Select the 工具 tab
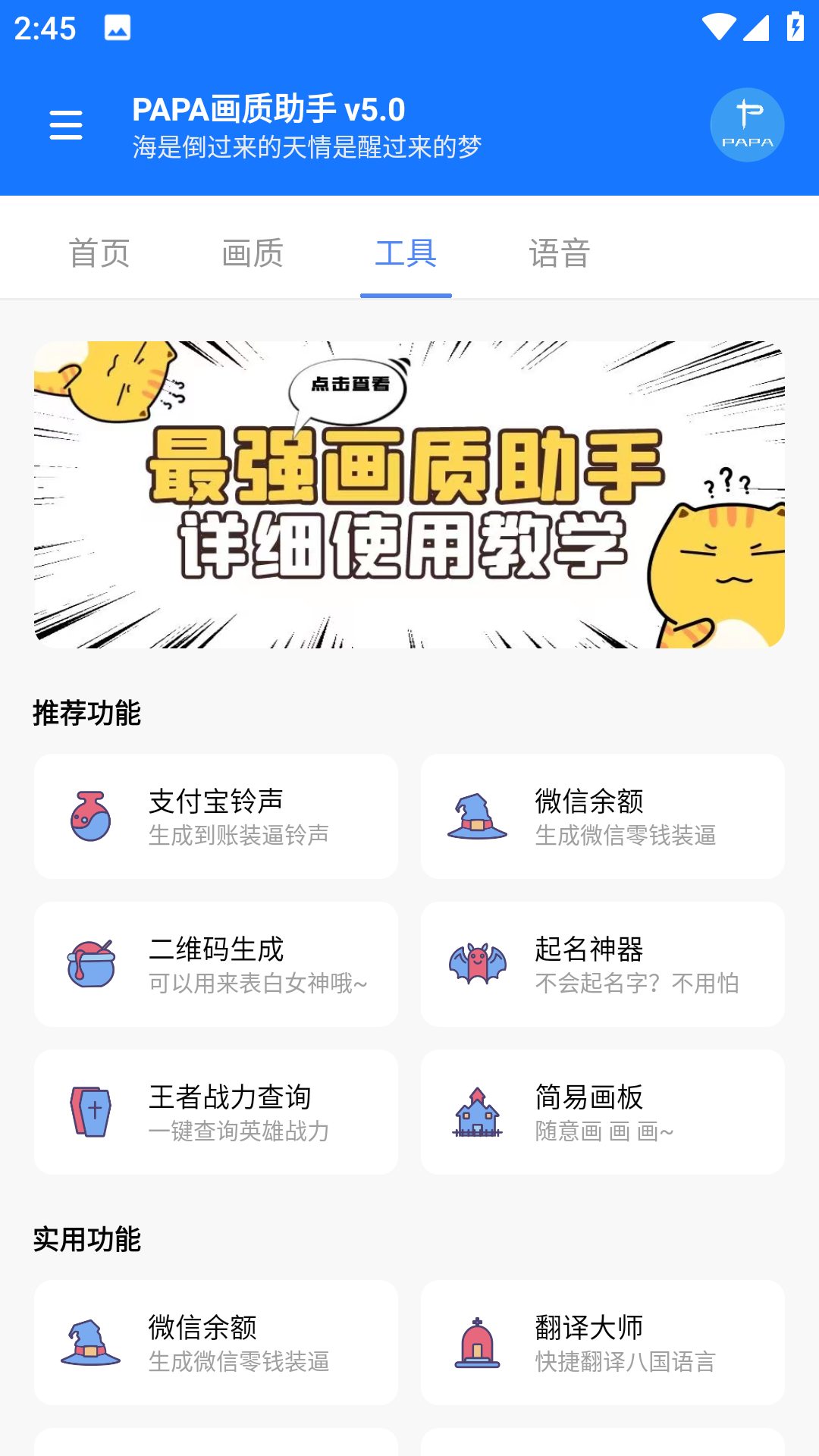 406,253
